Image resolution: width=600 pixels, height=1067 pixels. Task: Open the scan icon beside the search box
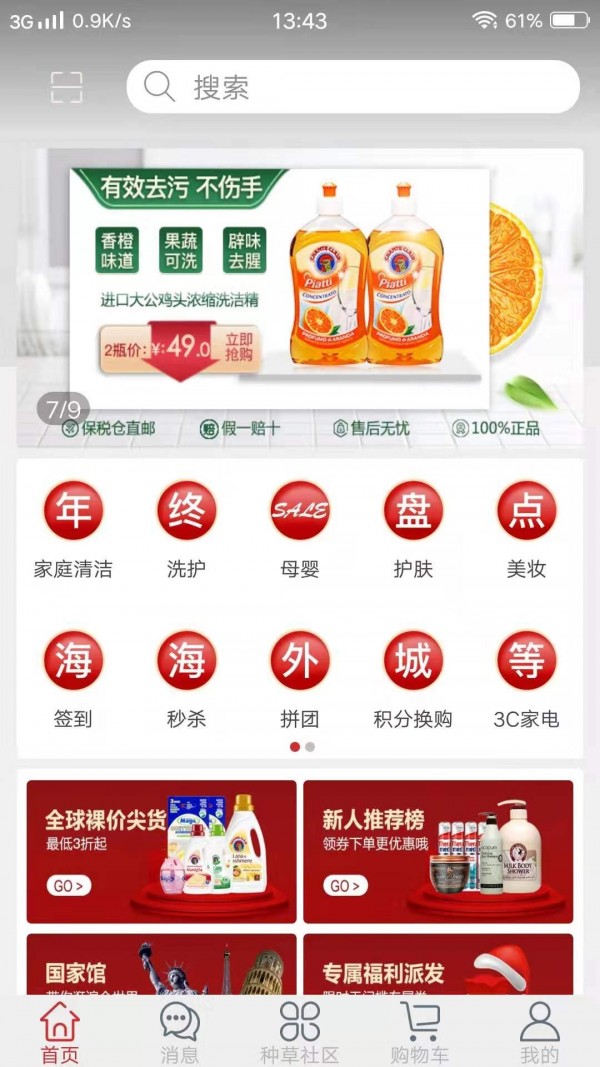[66, 87]
